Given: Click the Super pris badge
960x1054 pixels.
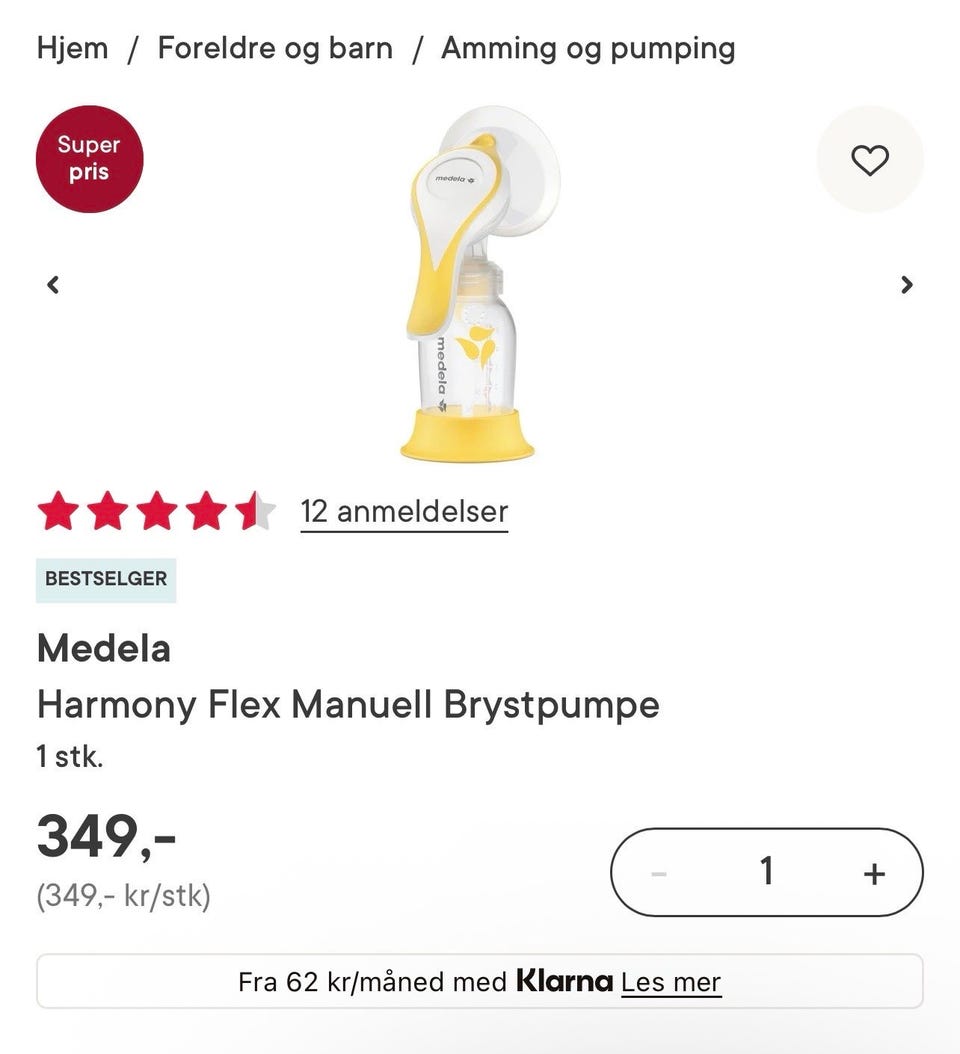Looking at the screenshot, I should [89, 159].
